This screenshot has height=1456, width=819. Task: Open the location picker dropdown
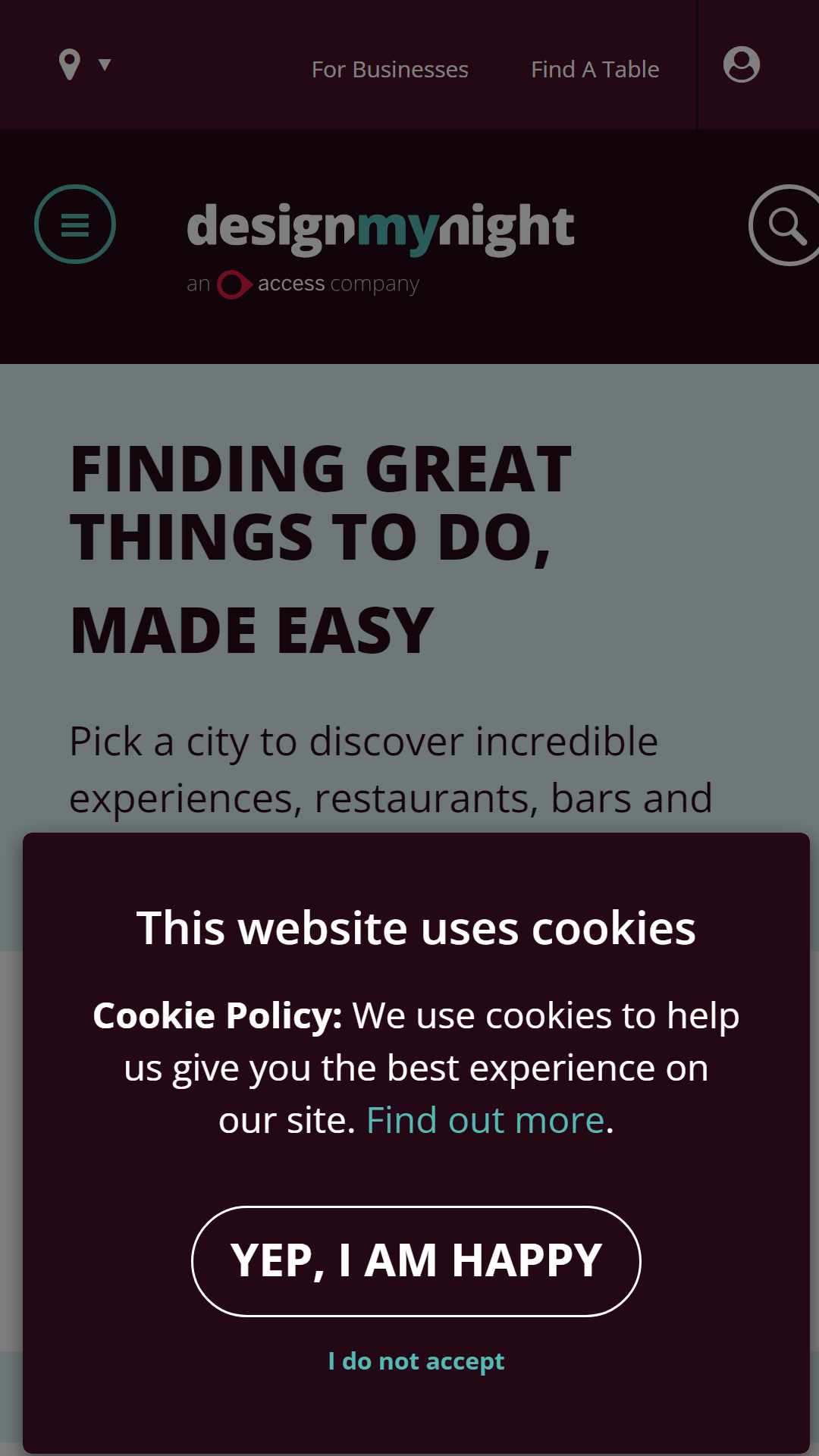[x=85, y=65]
